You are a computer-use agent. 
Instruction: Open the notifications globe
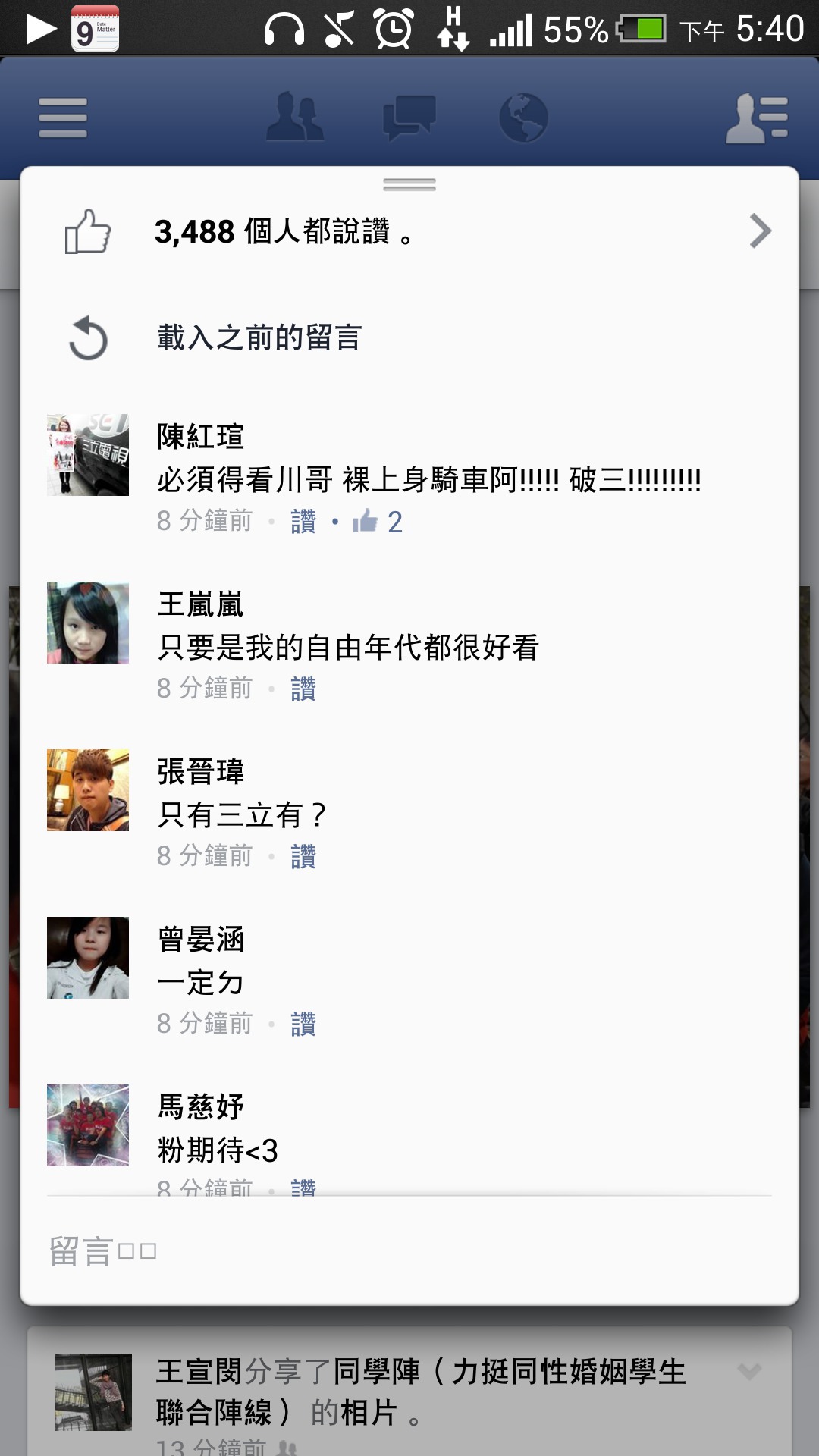(523, 118)
